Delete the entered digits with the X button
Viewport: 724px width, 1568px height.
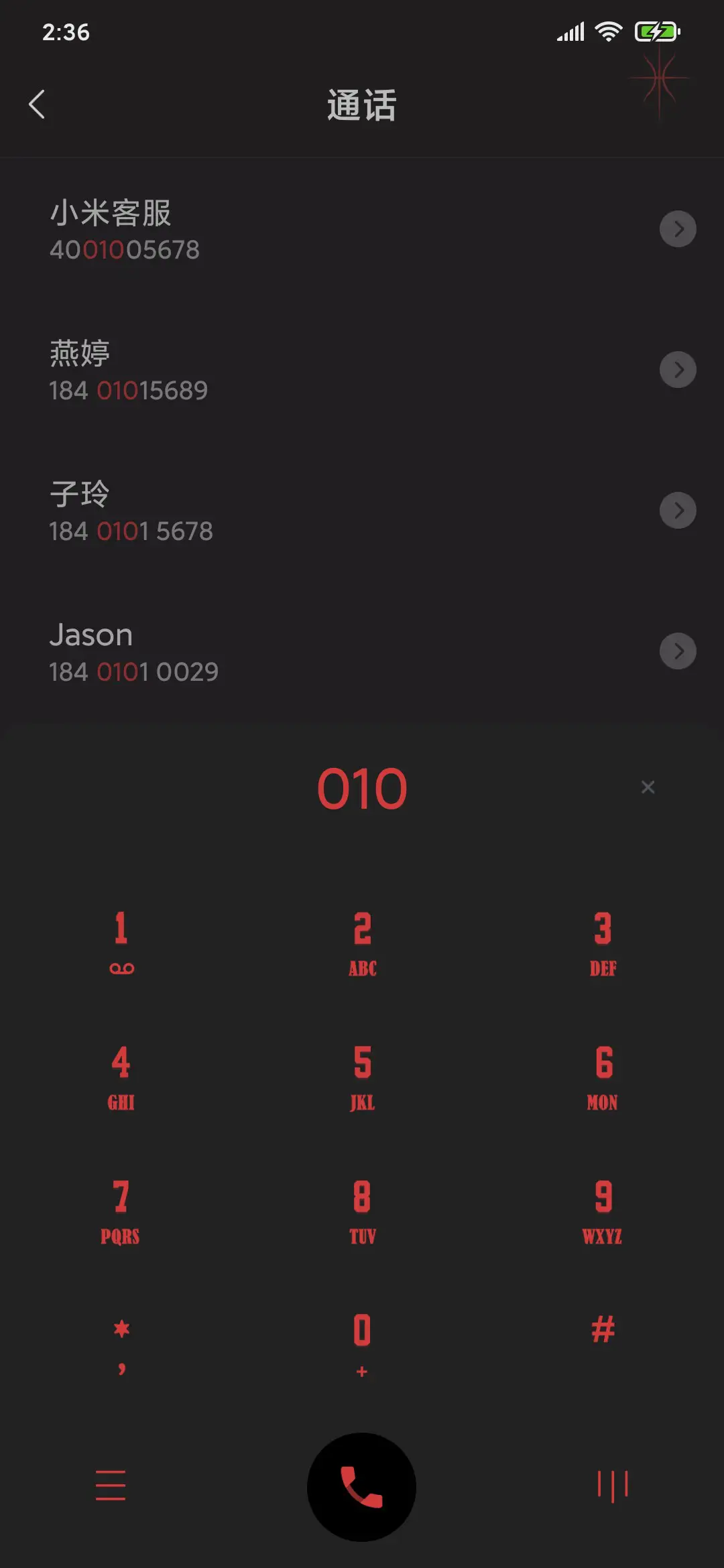648,787
